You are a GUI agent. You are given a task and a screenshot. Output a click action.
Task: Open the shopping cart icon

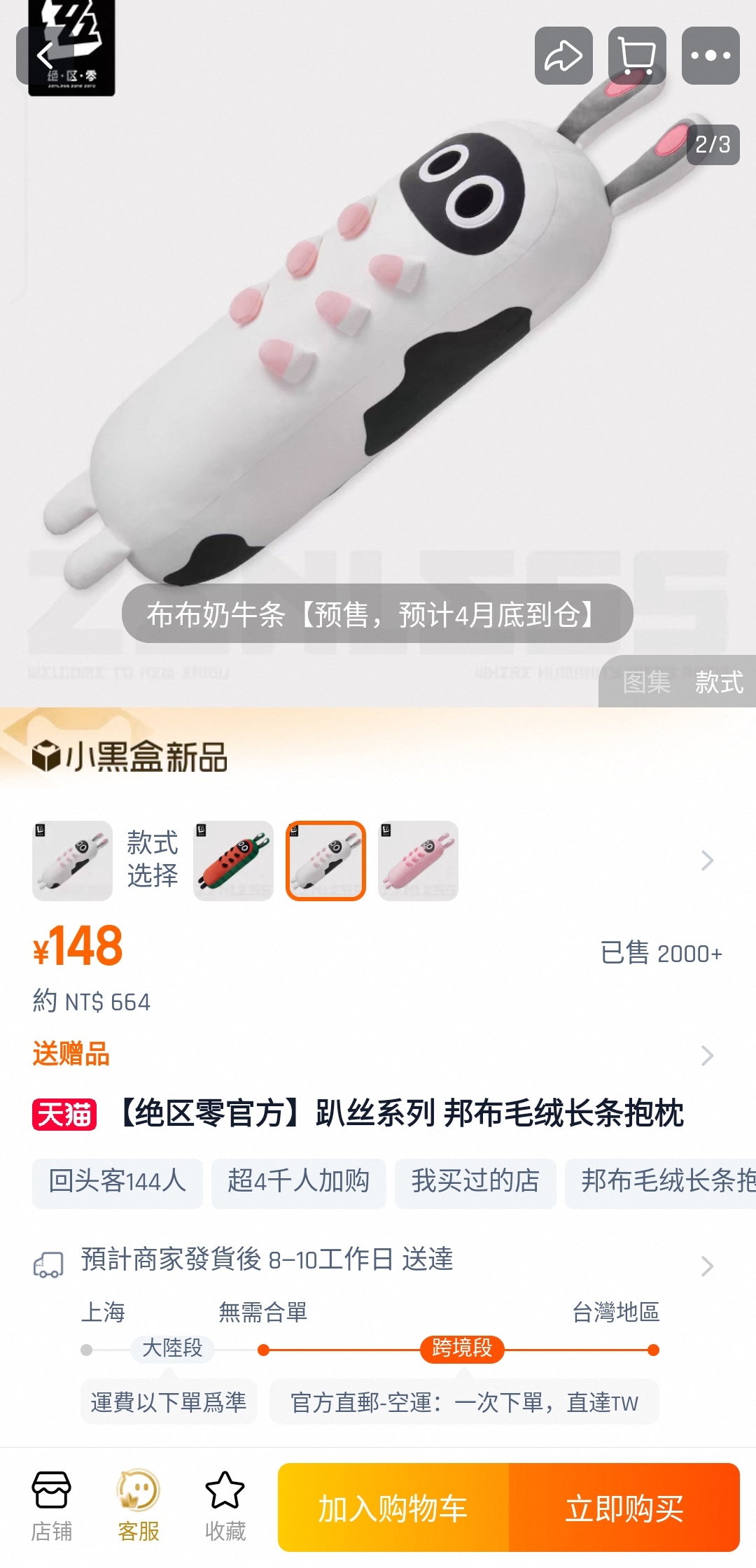(637, 55)
